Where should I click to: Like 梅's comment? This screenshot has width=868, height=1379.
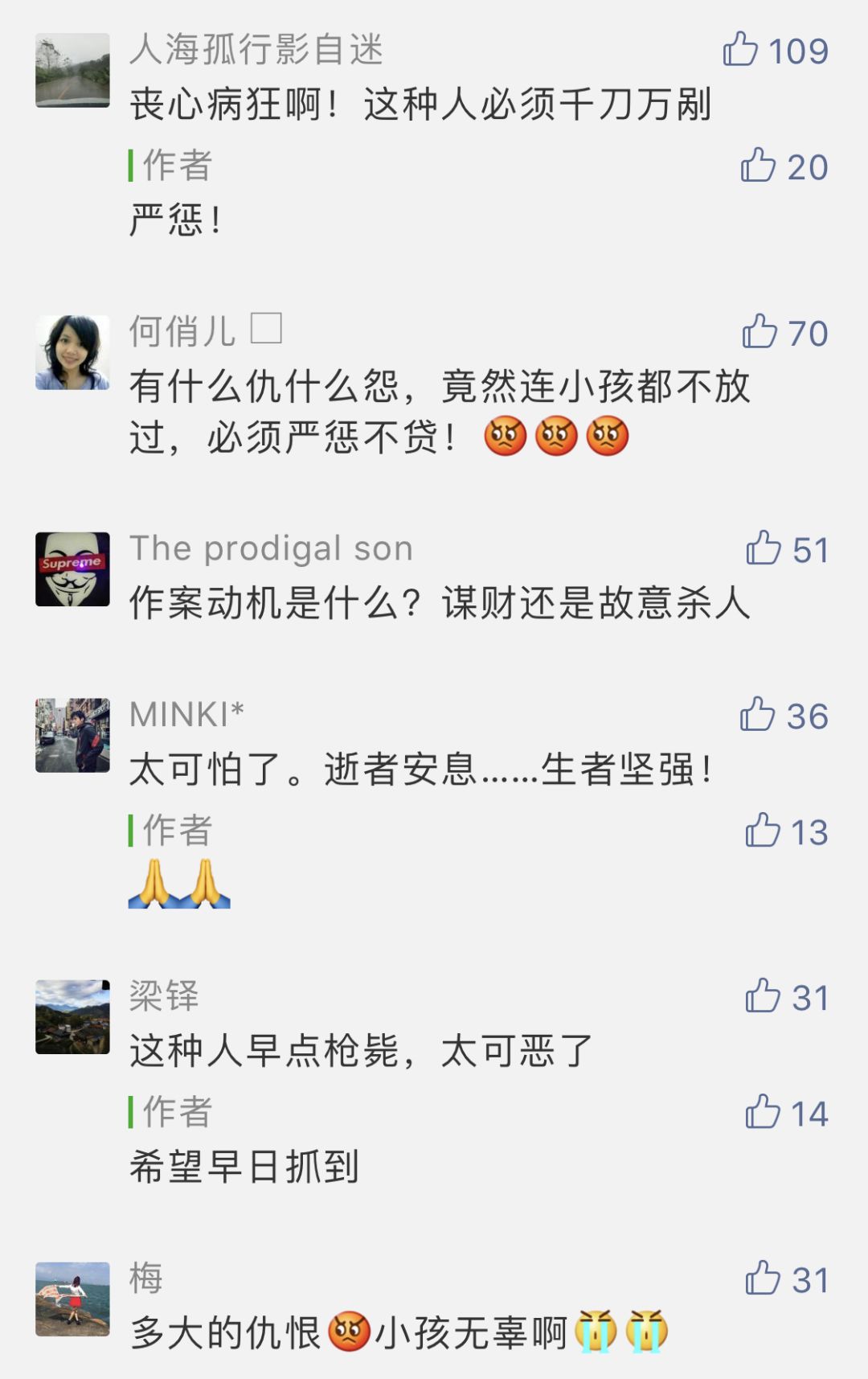click(763, 1278)
